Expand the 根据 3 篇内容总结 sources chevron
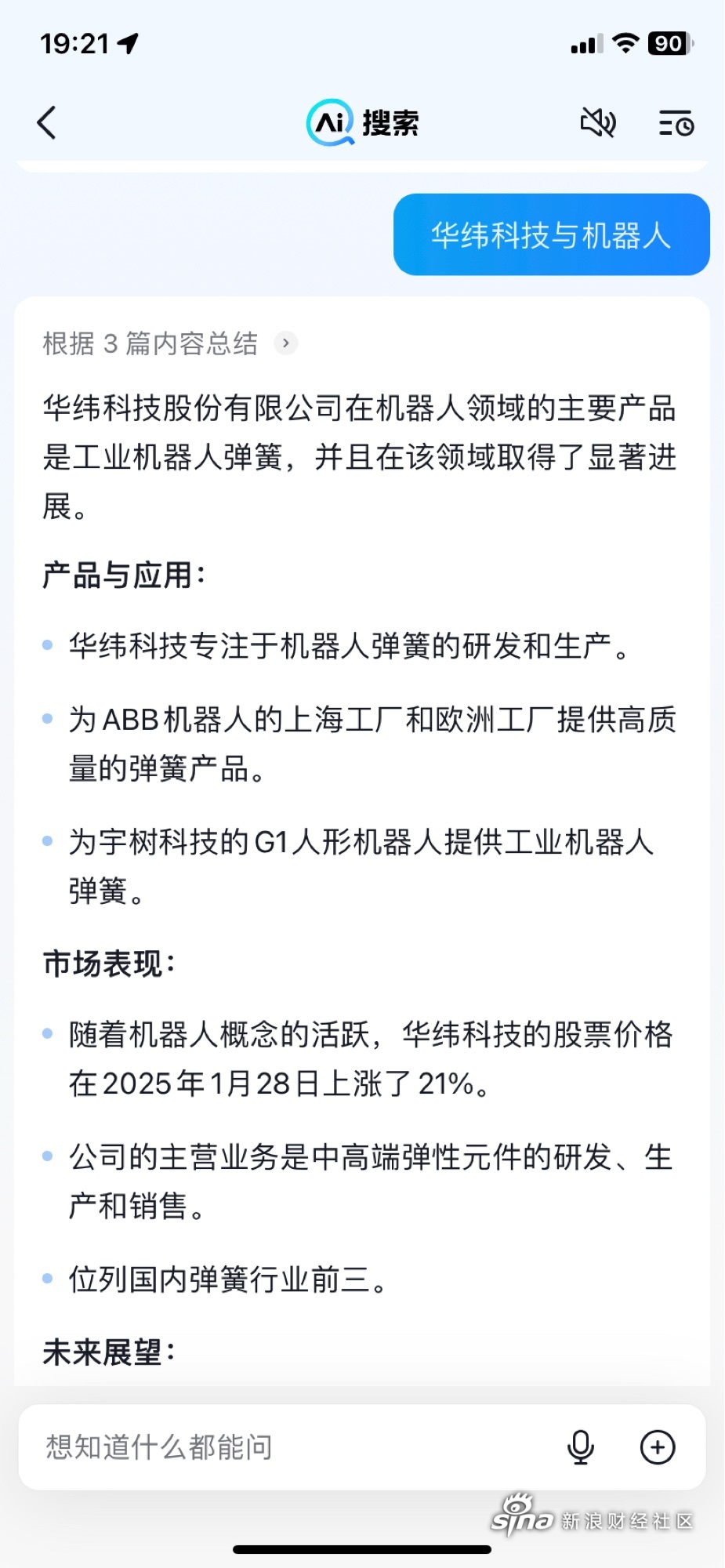Image resolution: width=725 pixels, height=1568 pixels. (286, 343)
